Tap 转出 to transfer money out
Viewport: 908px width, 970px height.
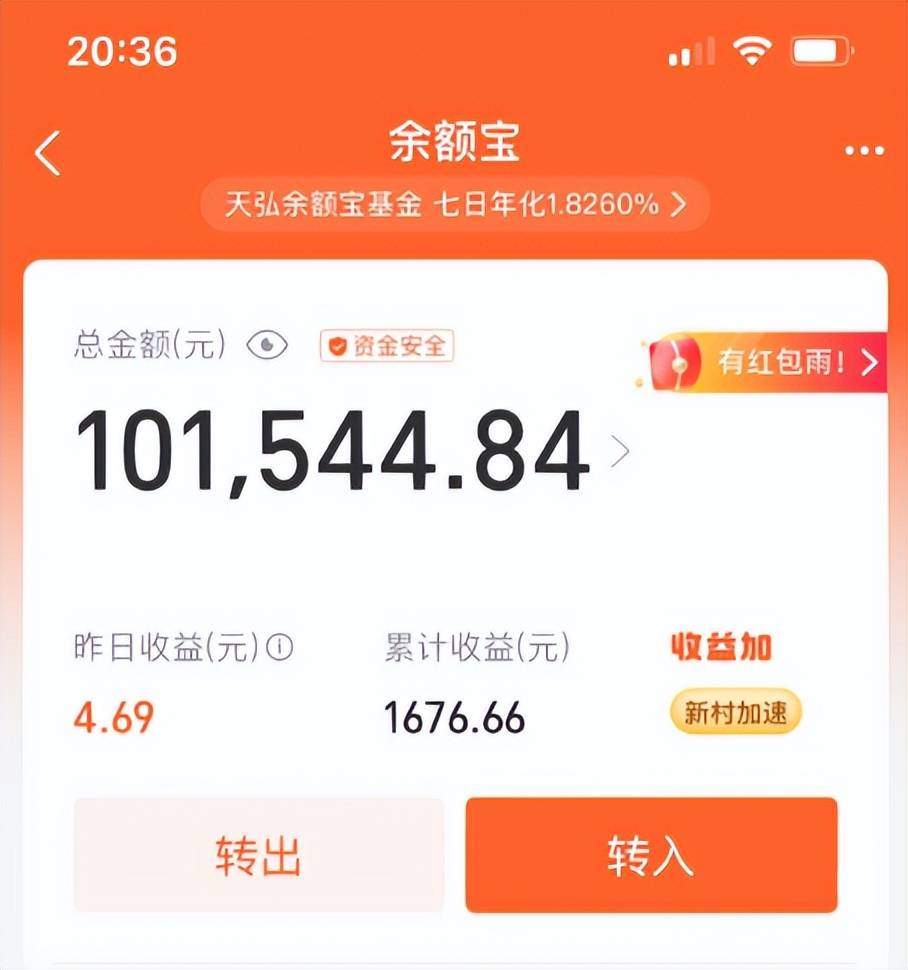pyautogui.click(x=258, y=855)
